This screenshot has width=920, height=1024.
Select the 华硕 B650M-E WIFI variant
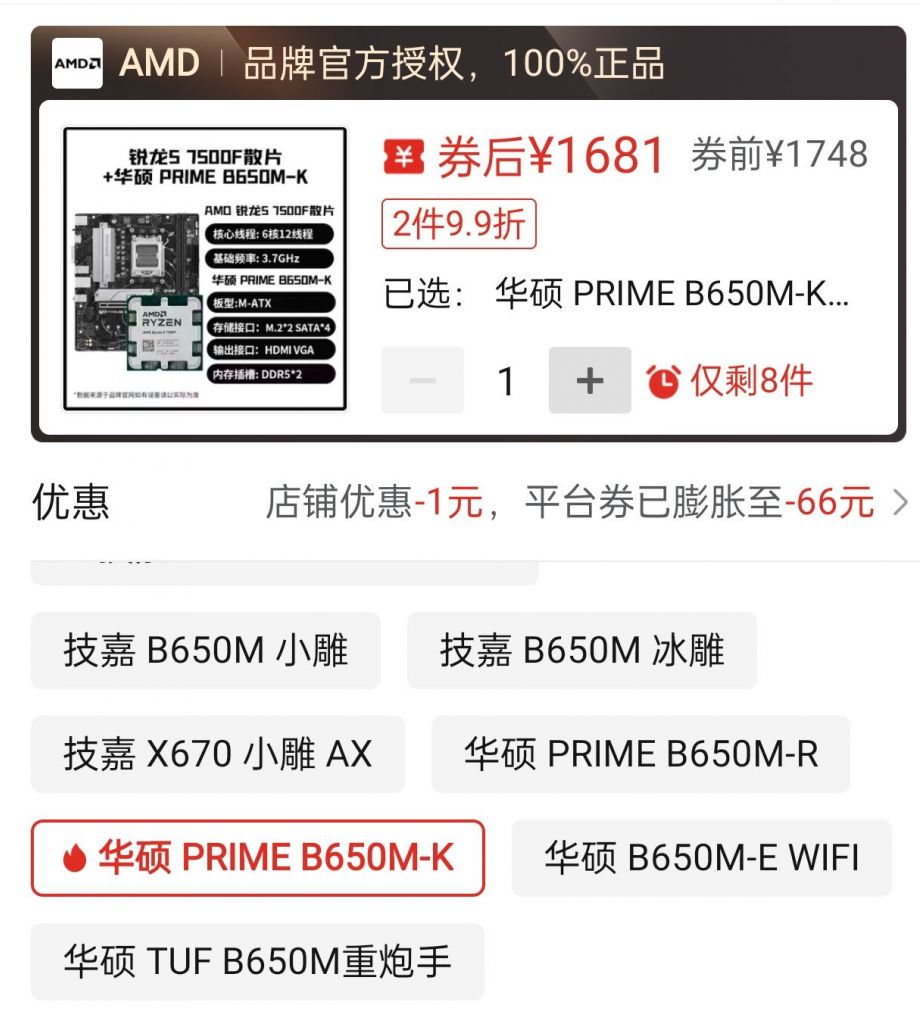pyautogui.click(x=699, y=857)
